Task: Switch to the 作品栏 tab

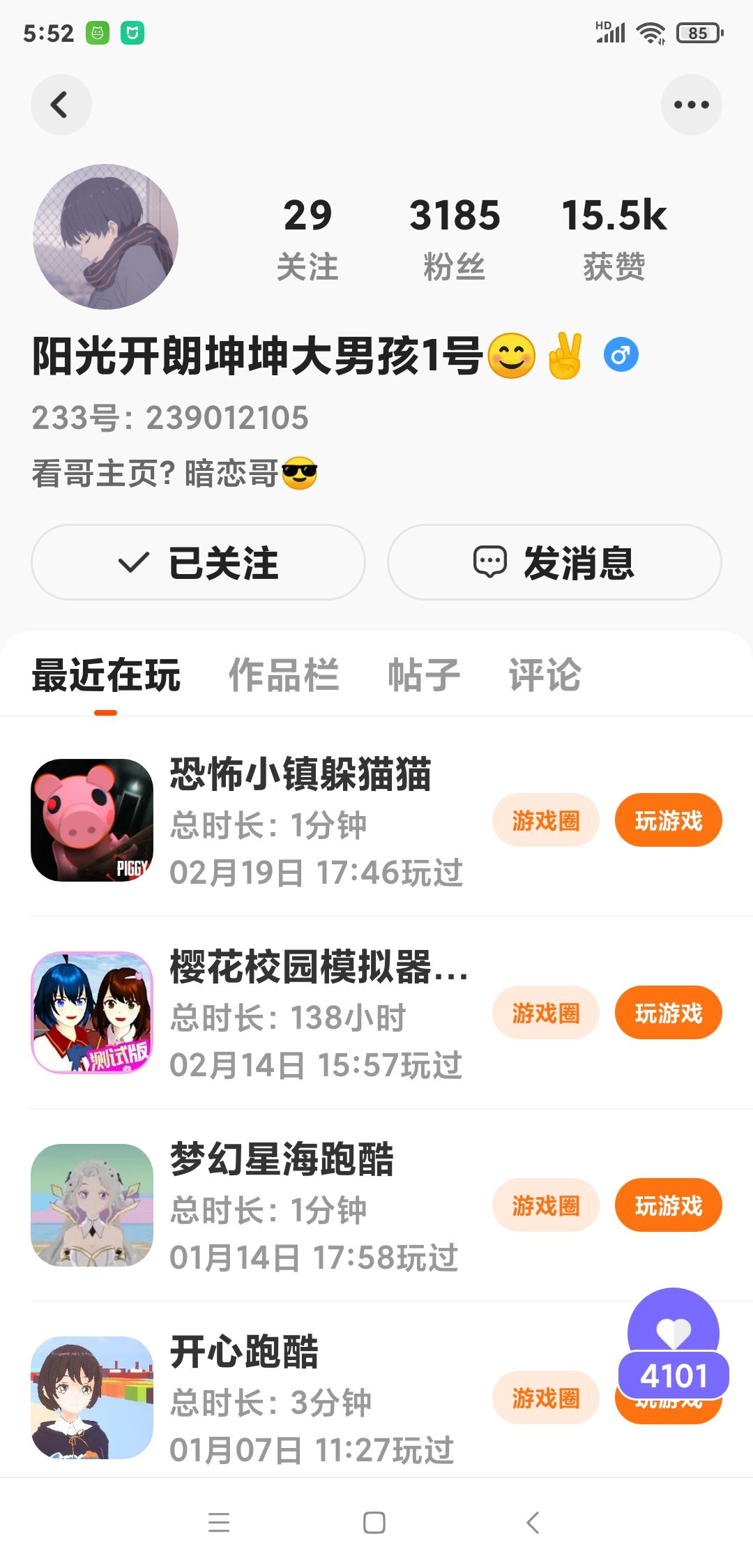Action: (284, 674)
